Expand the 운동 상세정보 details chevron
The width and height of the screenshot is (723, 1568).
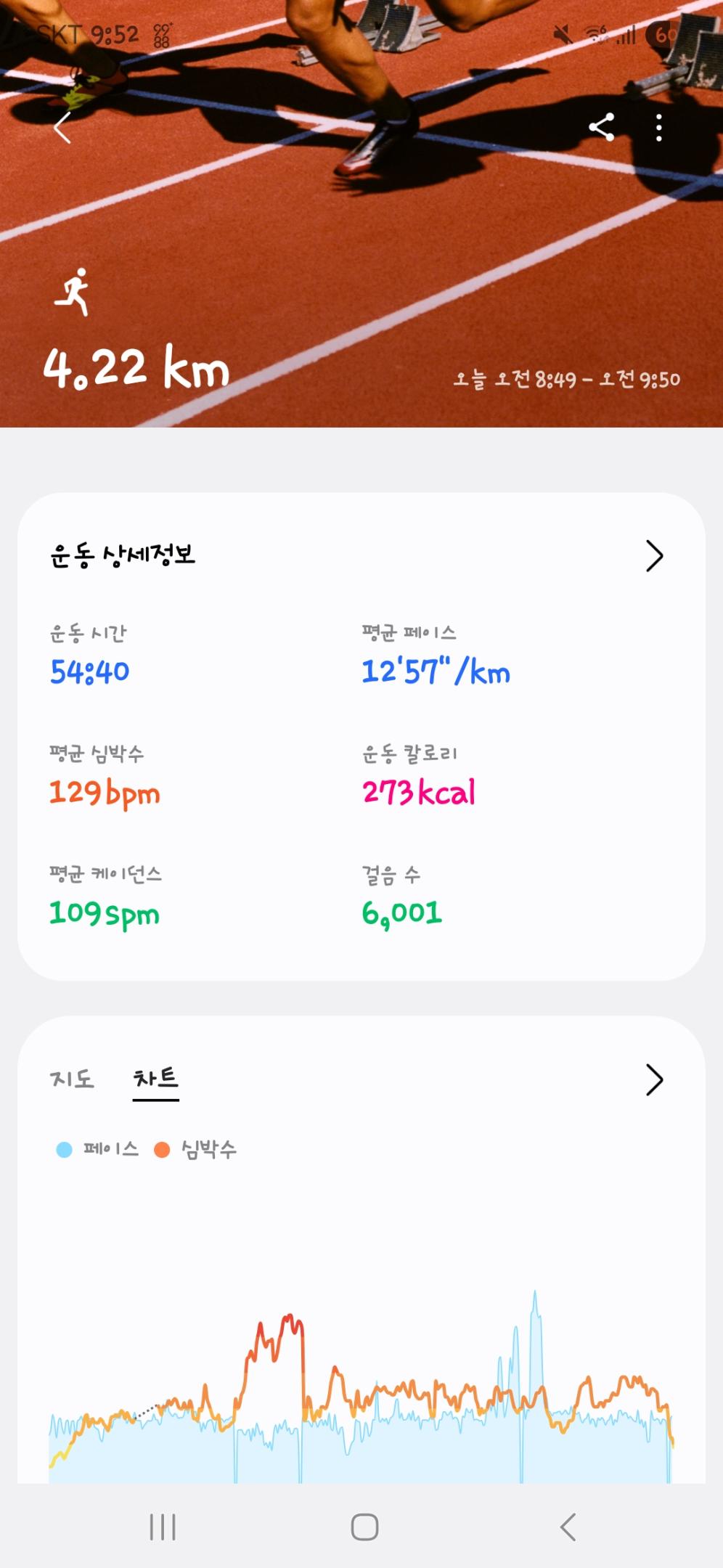coord(654,557)
